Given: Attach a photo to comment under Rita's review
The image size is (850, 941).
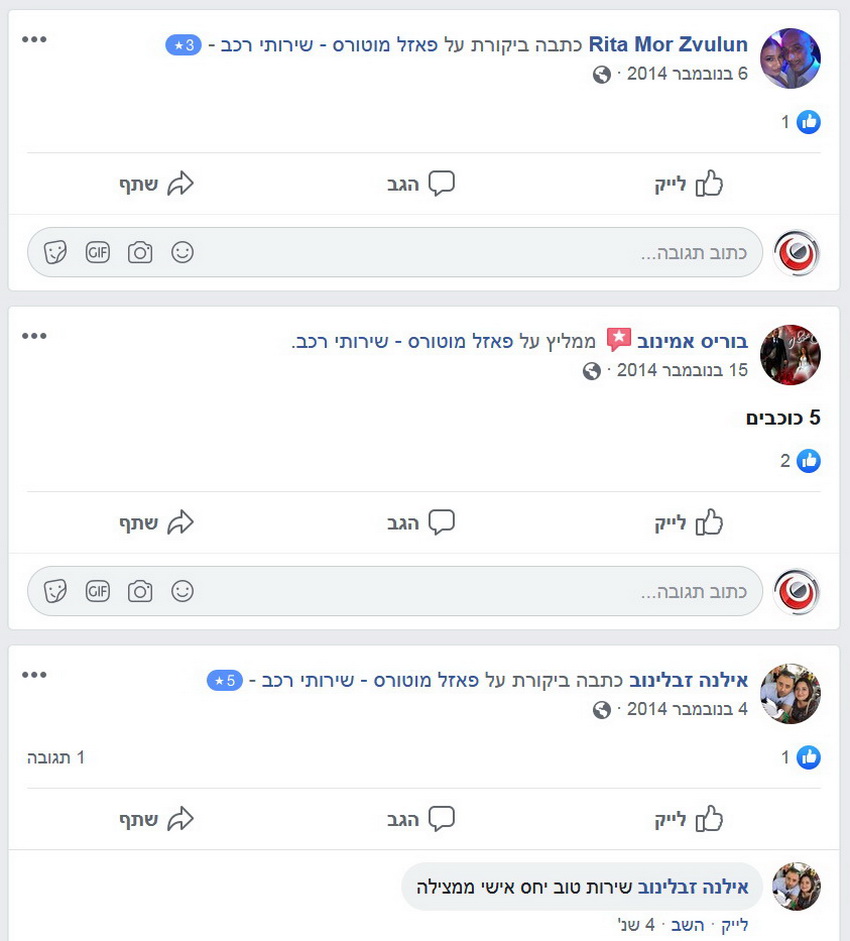Looking at the screenshot, I should point(140,253).
